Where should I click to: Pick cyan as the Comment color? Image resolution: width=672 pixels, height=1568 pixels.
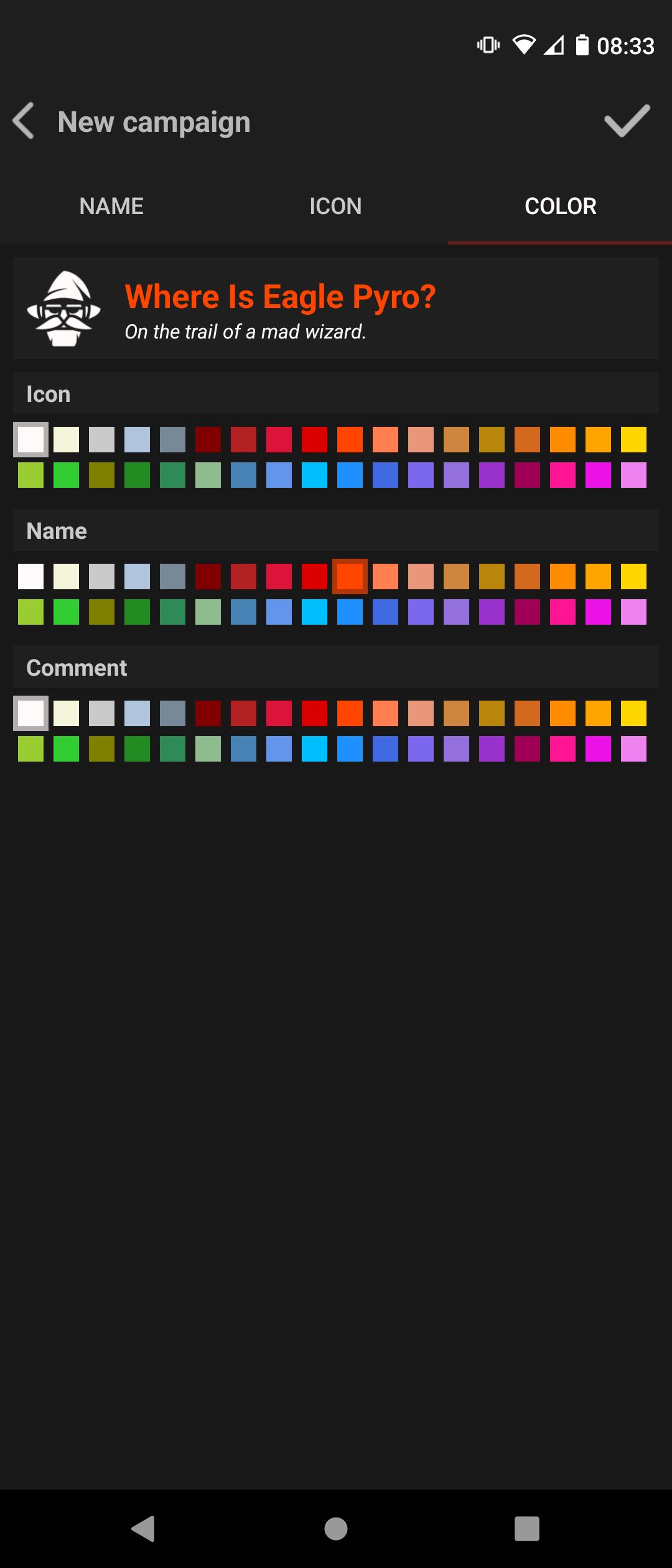(x=314, y=749)
